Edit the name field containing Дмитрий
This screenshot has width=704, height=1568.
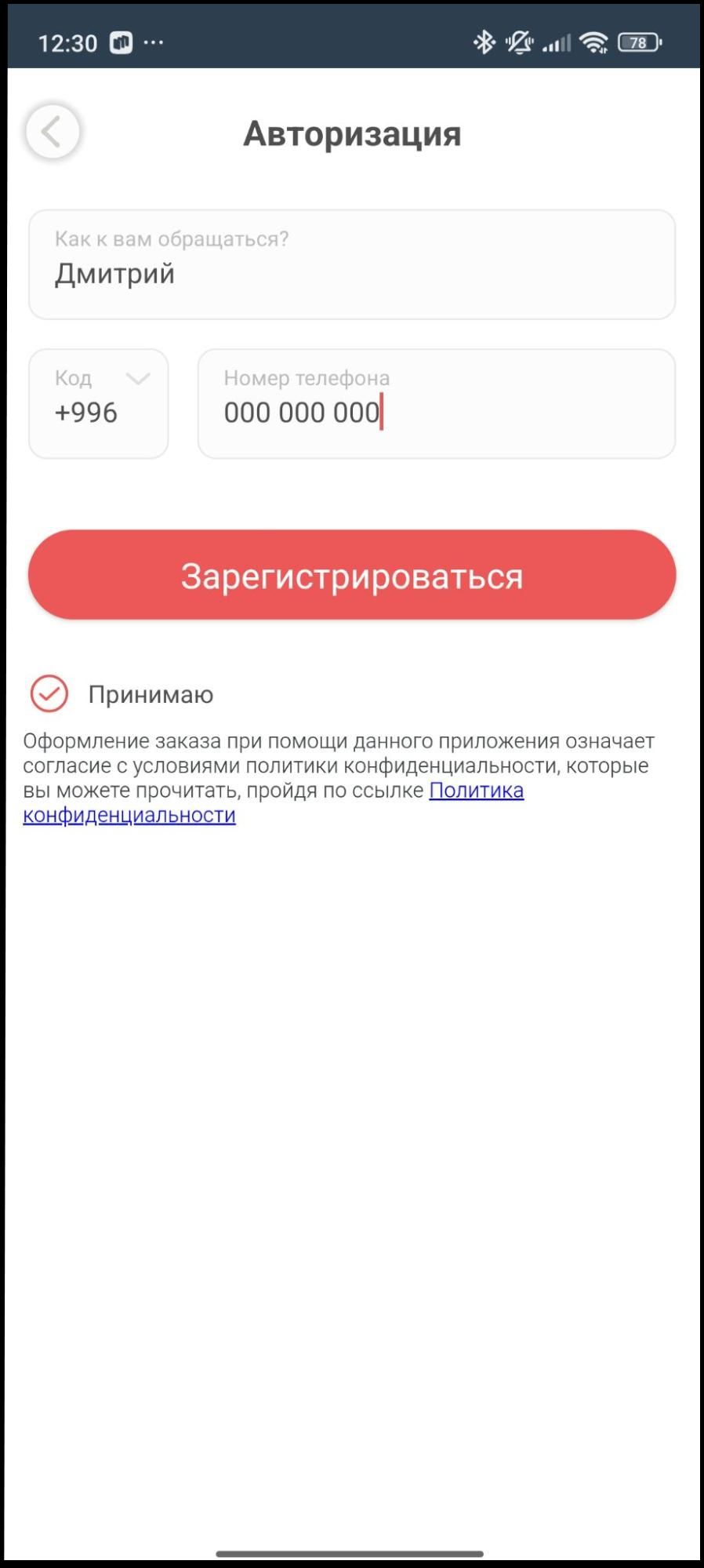click(351, 265)
